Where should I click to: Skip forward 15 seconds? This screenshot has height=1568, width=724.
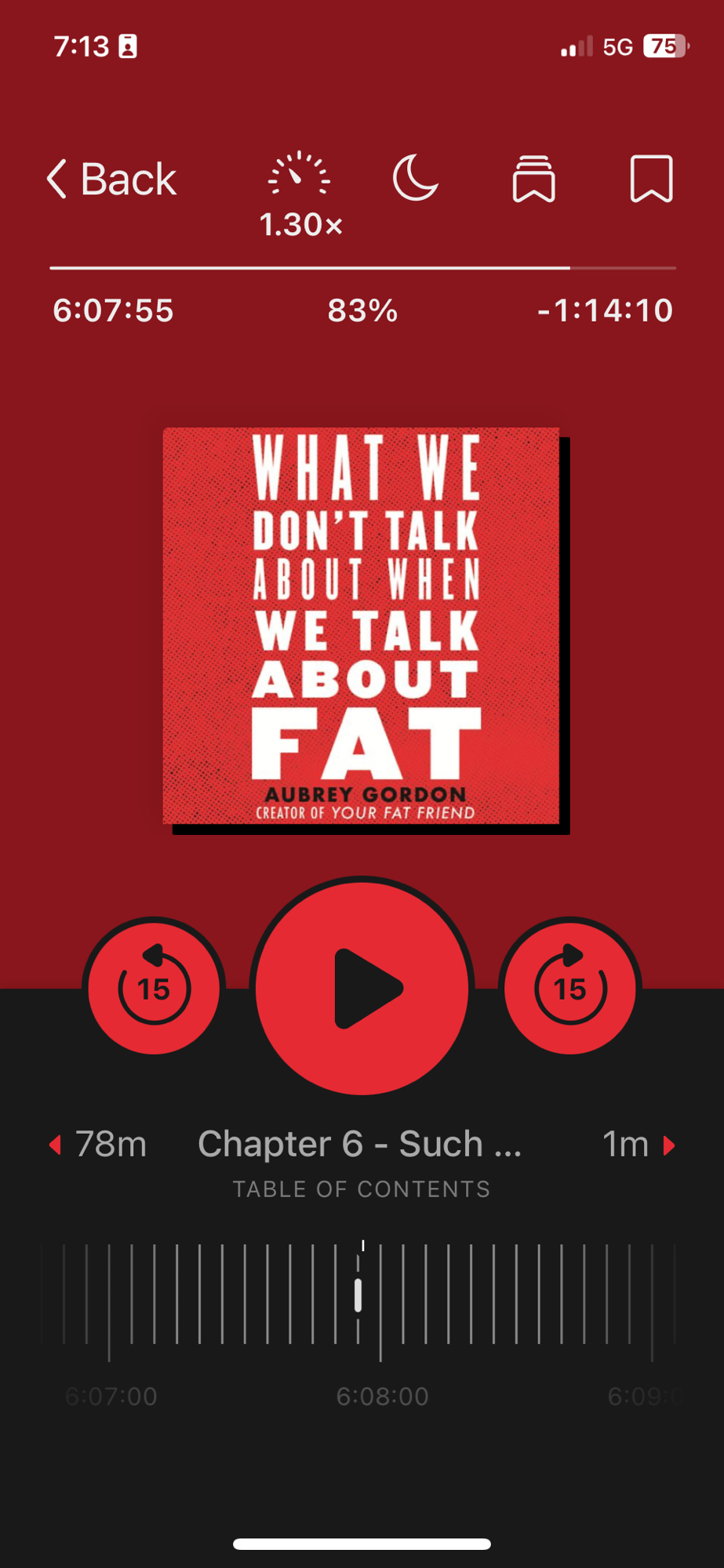(x=570, y=986)
